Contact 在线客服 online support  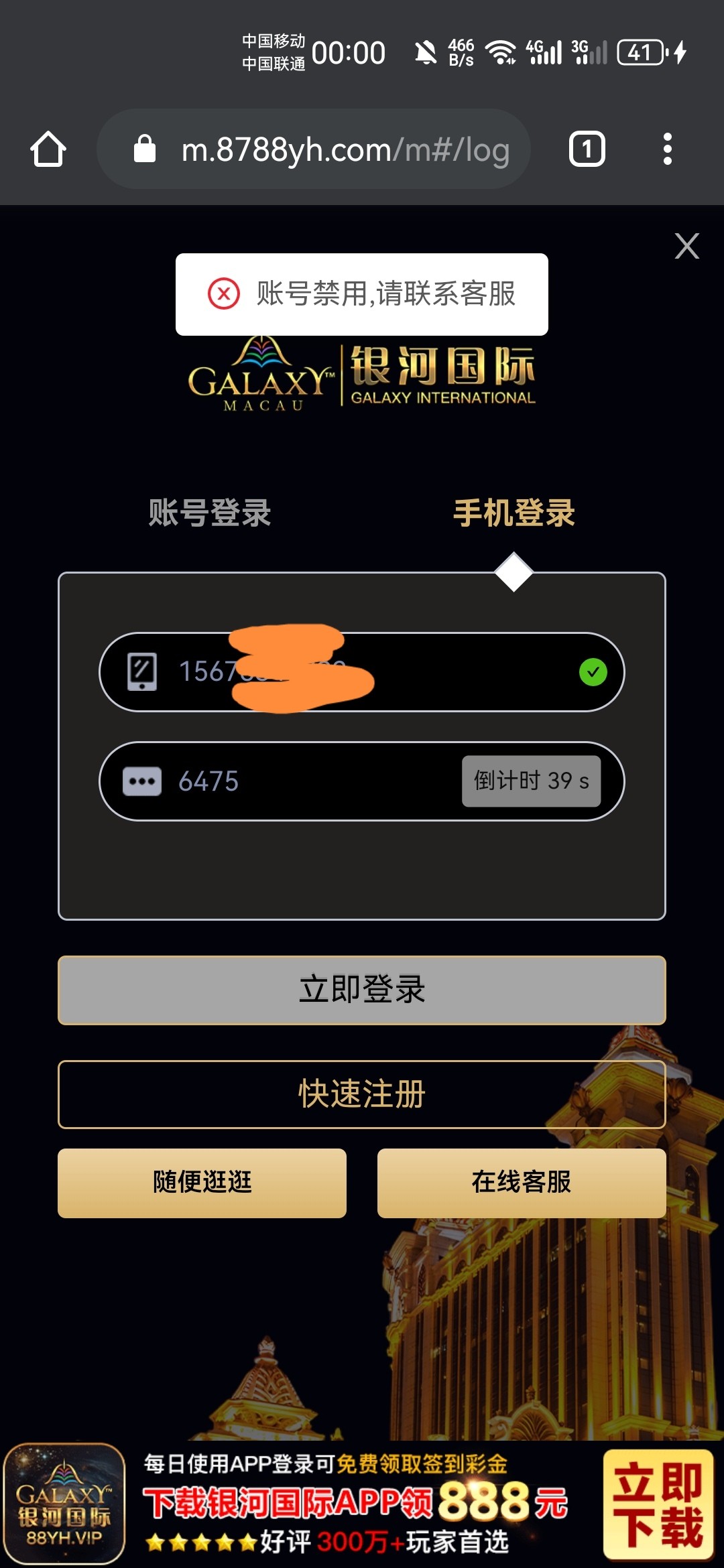pos(521,1183)
